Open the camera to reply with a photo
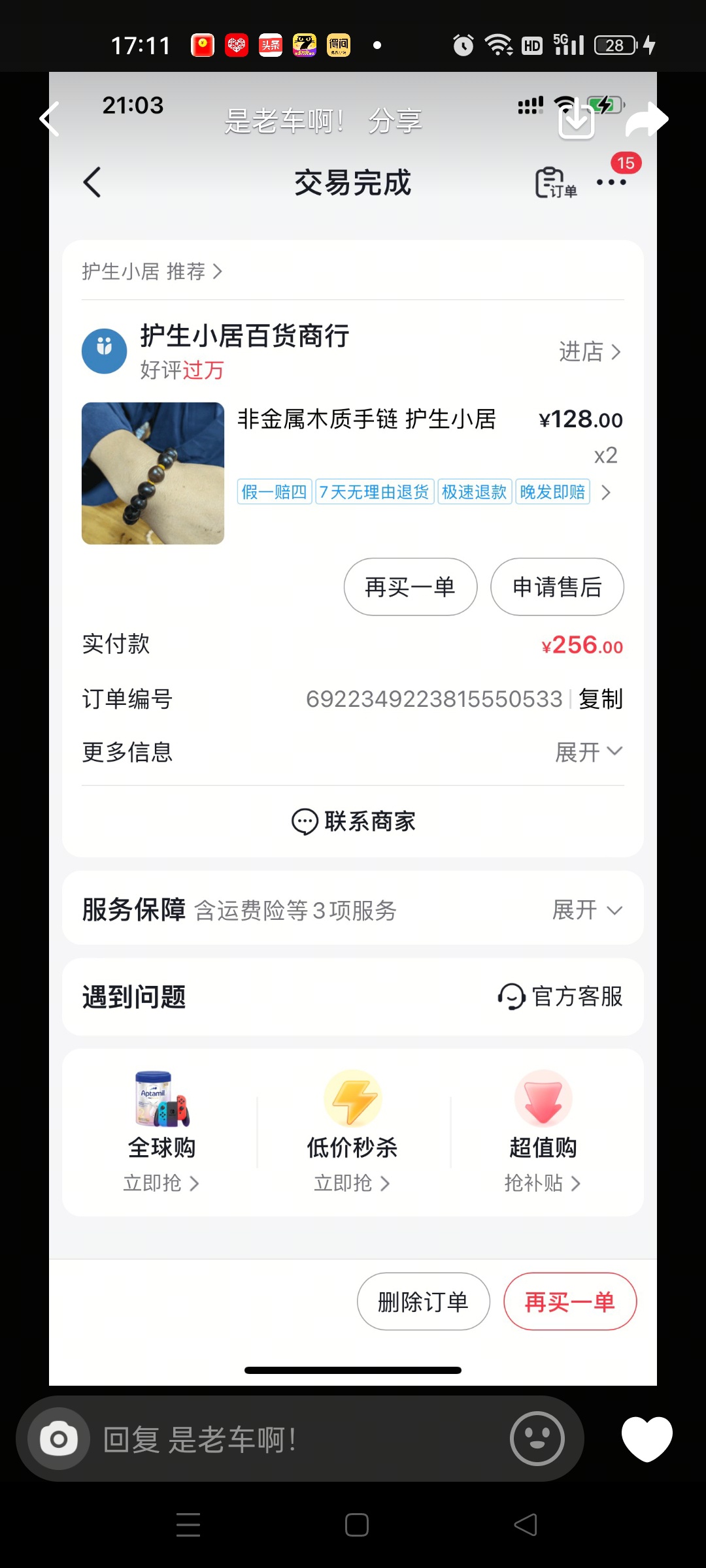706x1568 pixels. coord(59,1439)
